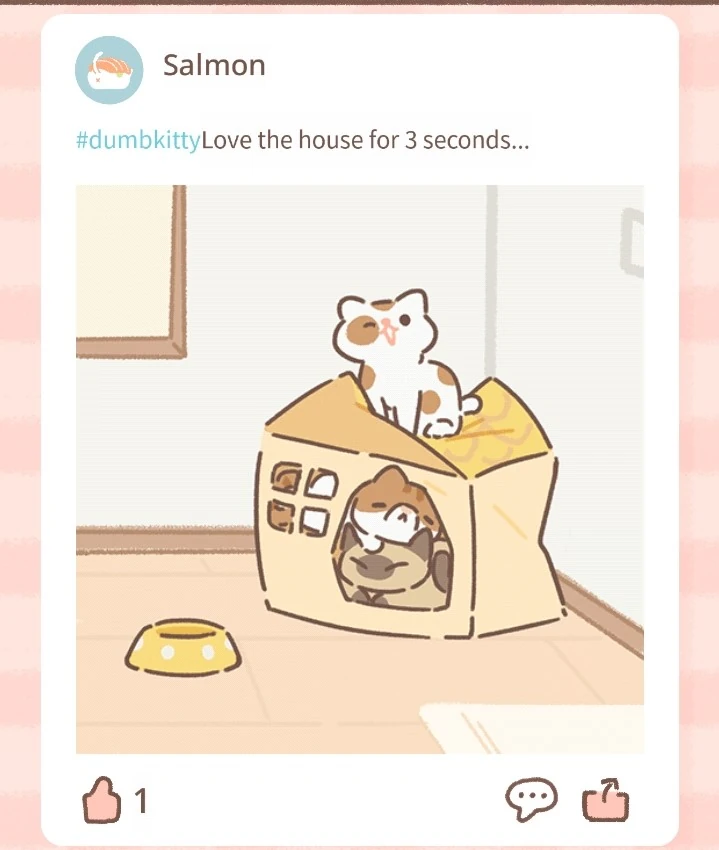The height and width of the screenshot is (850, 719).
Task: Open comments on Salmon's post
Action: (531, 800)
